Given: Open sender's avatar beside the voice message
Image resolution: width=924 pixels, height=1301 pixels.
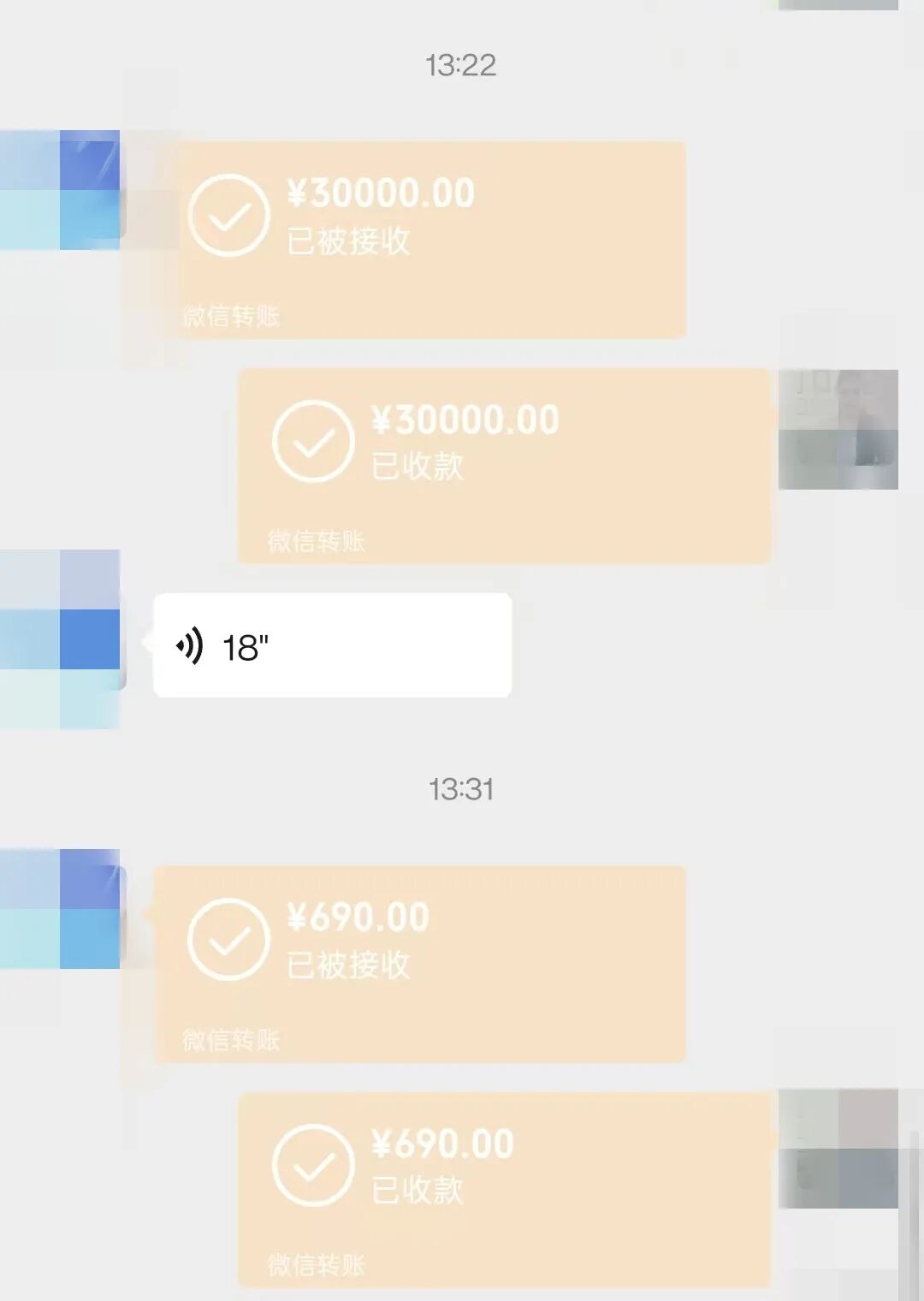Looking at the screenshot, I should click(62, 639).
